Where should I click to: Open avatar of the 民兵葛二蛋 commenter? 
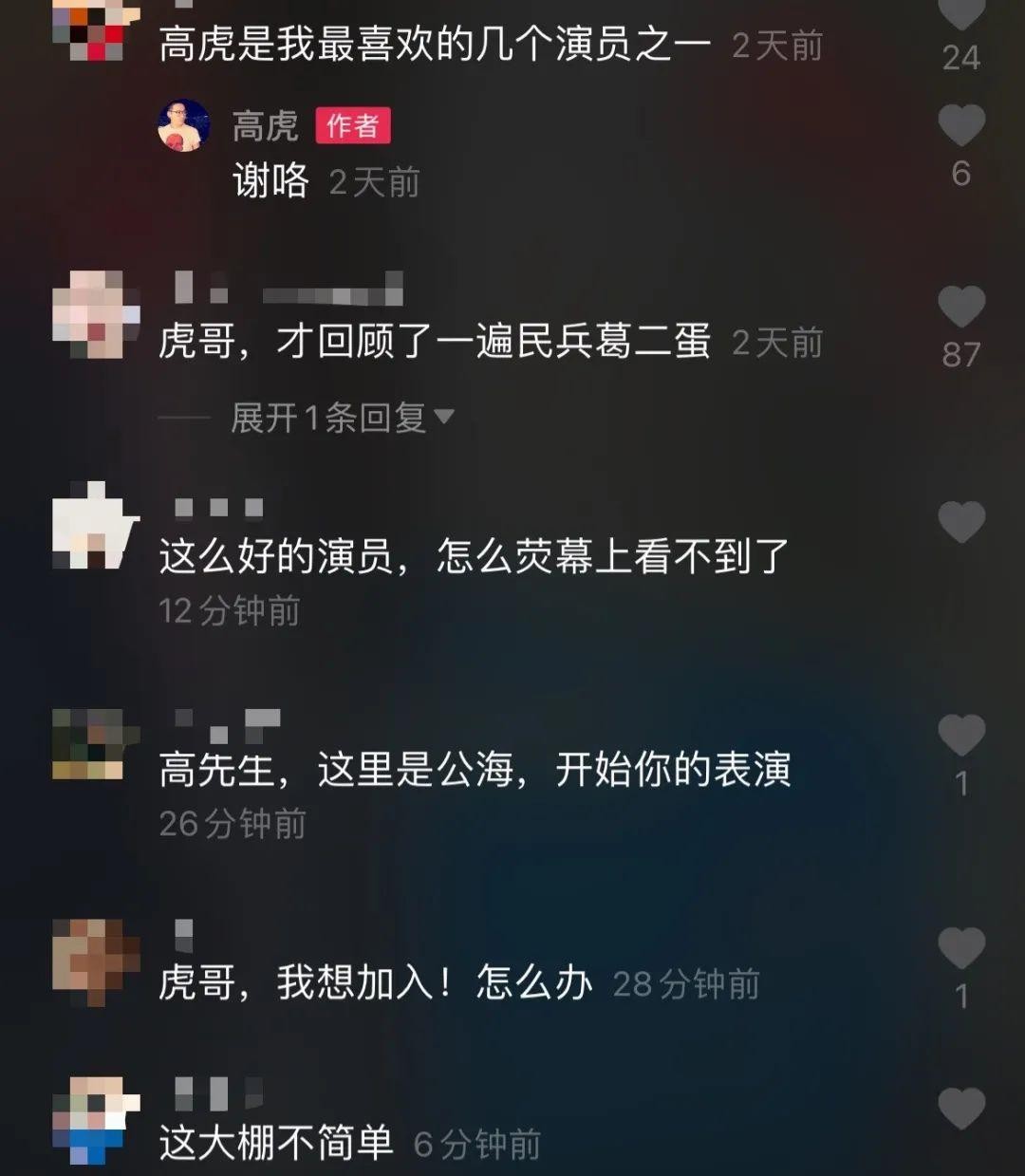[95, 315]
